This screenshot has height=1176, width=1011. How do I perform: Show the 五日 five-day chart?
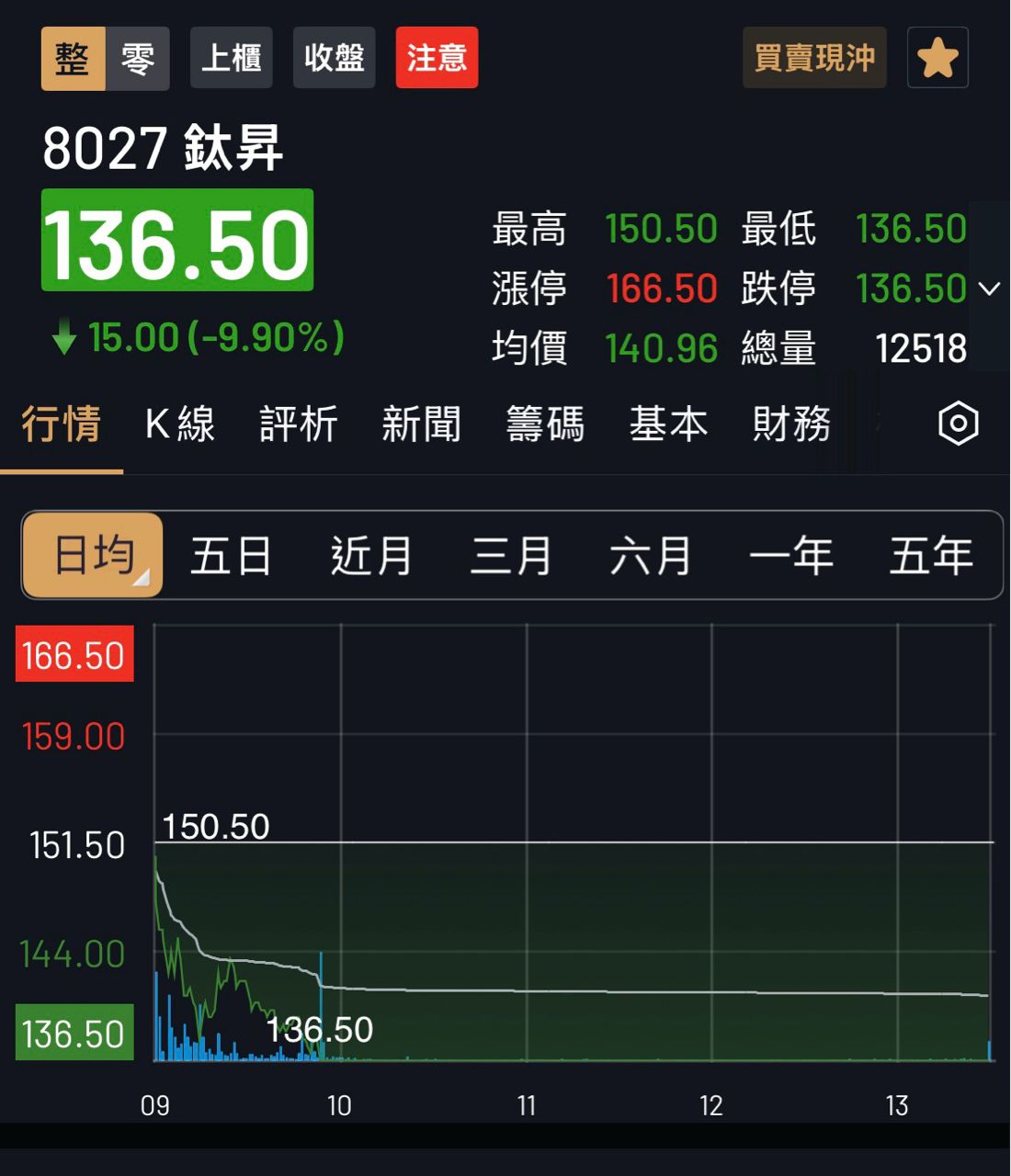(x=231, y=556)
